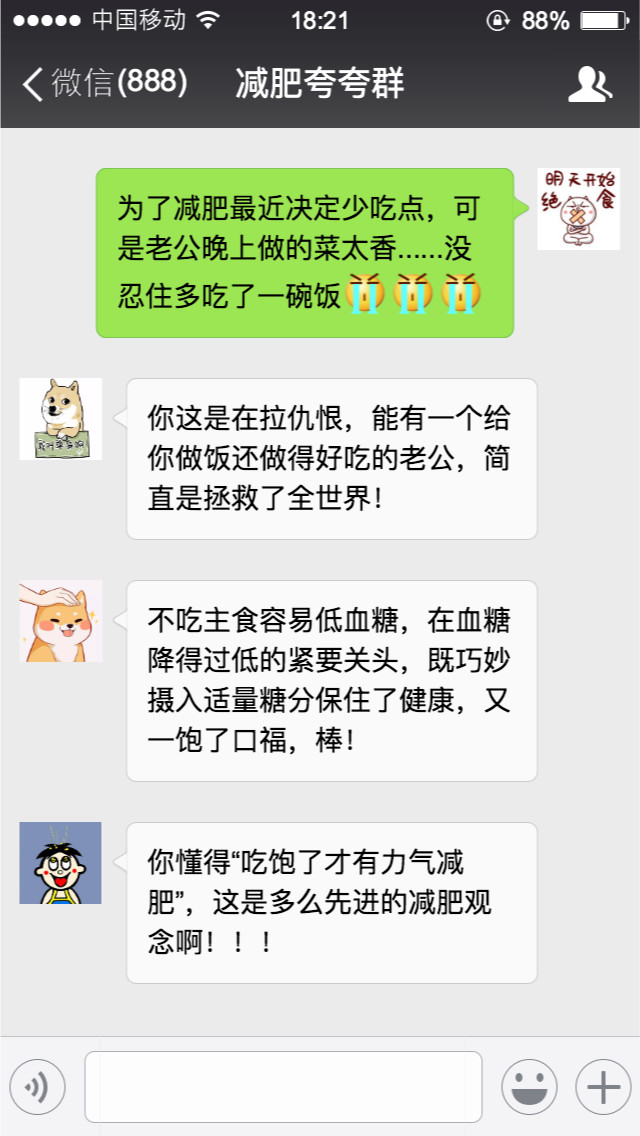Image resolution: width=640 pixels, height=1136 pixels.
Task: Open the plus attachment menu
Action: tap(603, 1087)
